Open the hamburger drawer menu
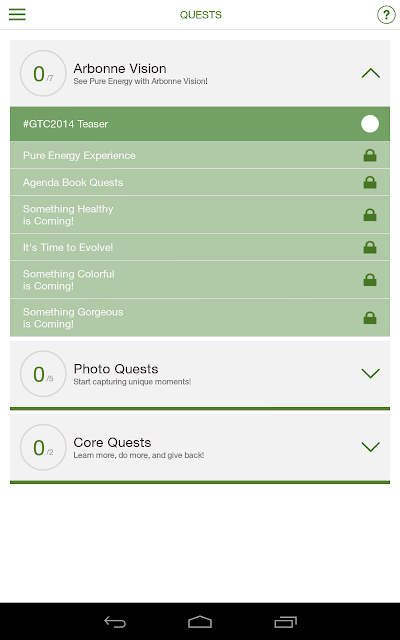This screenshot has width=400, height=640. [x=17, y=14]
